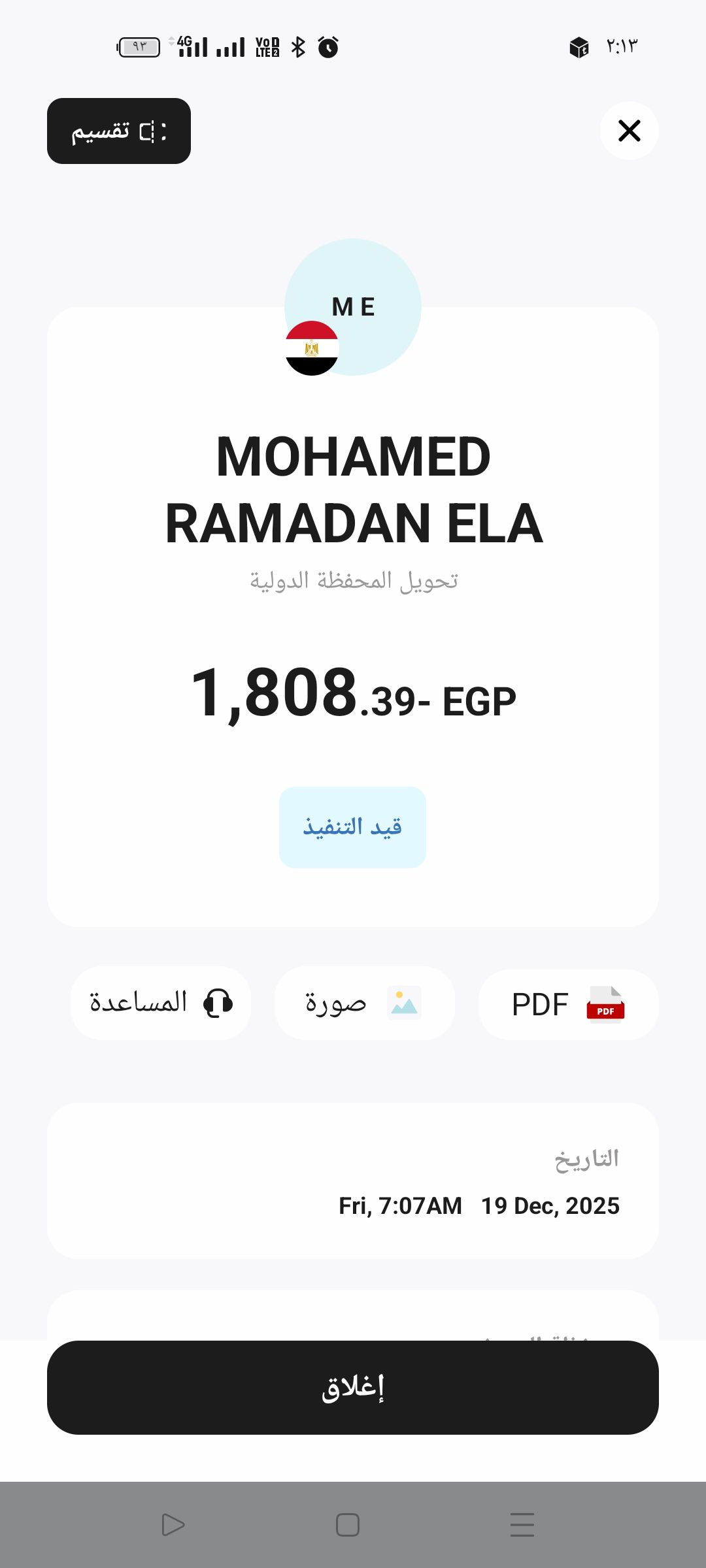This screenshot has width=706, height=1568.
Task: Tap the alarm clock status bar icon
Action: (329, 46)
